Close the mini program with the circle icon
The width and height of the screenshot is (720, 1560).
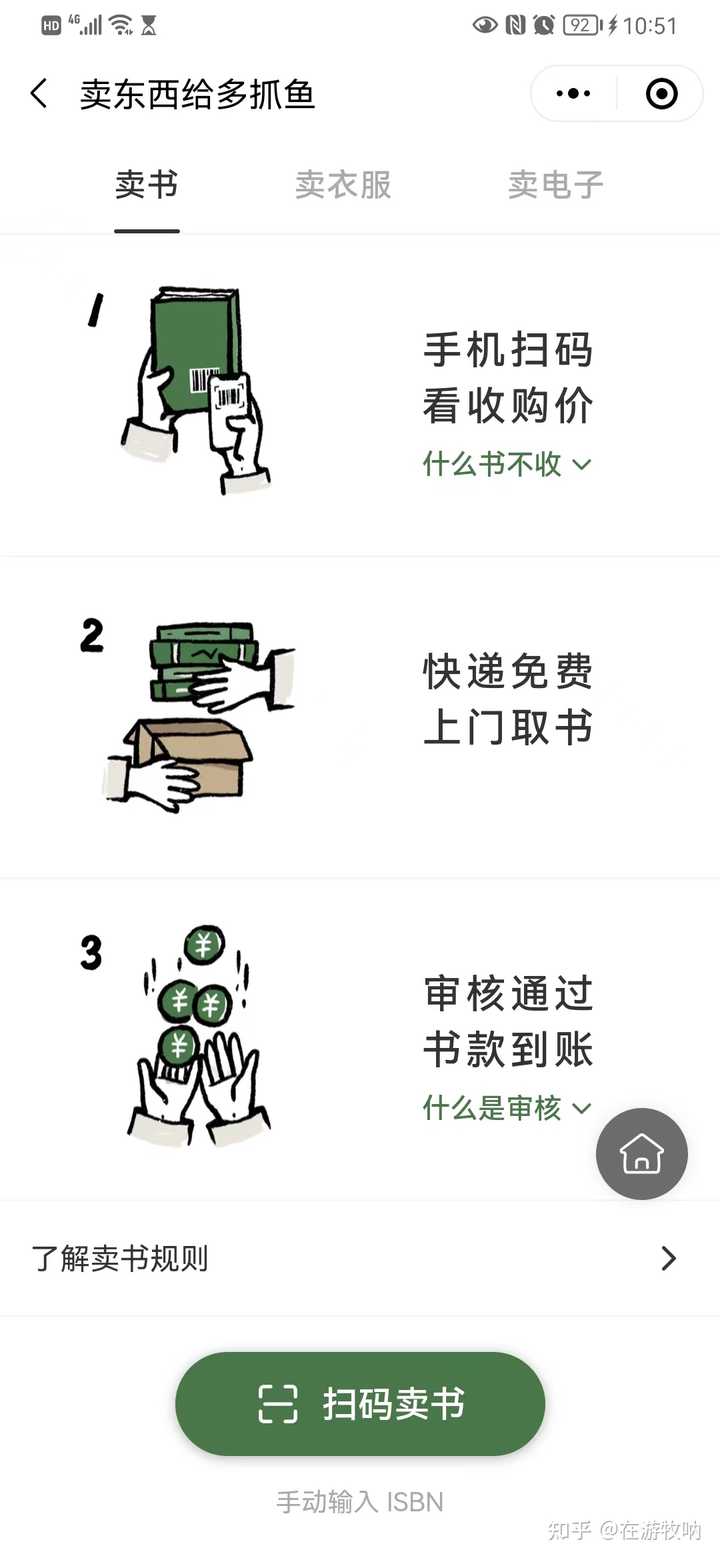point(661,94)
